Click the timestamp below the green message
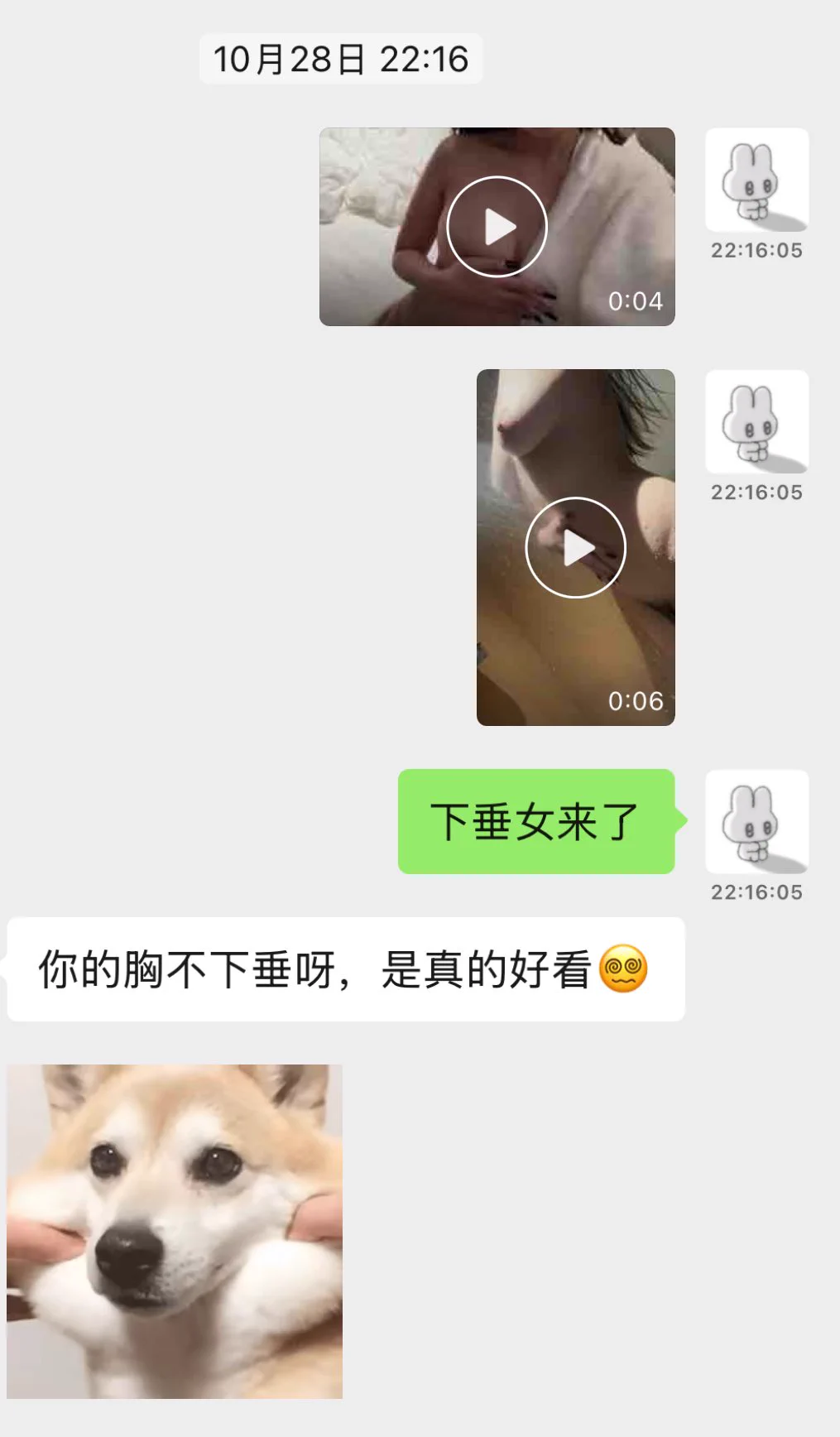The image size is (840, 1437). click(x=755, y=891)
